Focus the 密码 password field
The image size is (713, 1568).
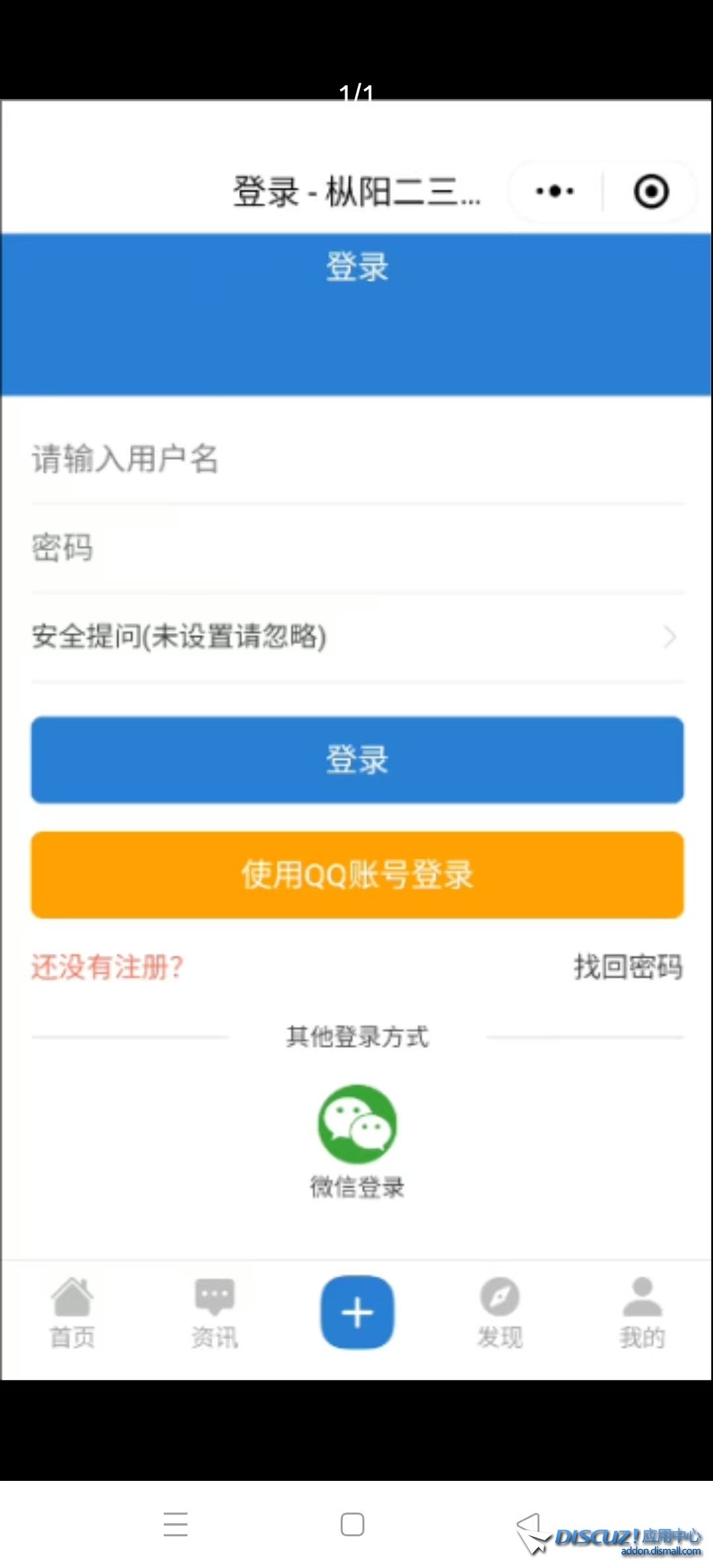(356, 548)
